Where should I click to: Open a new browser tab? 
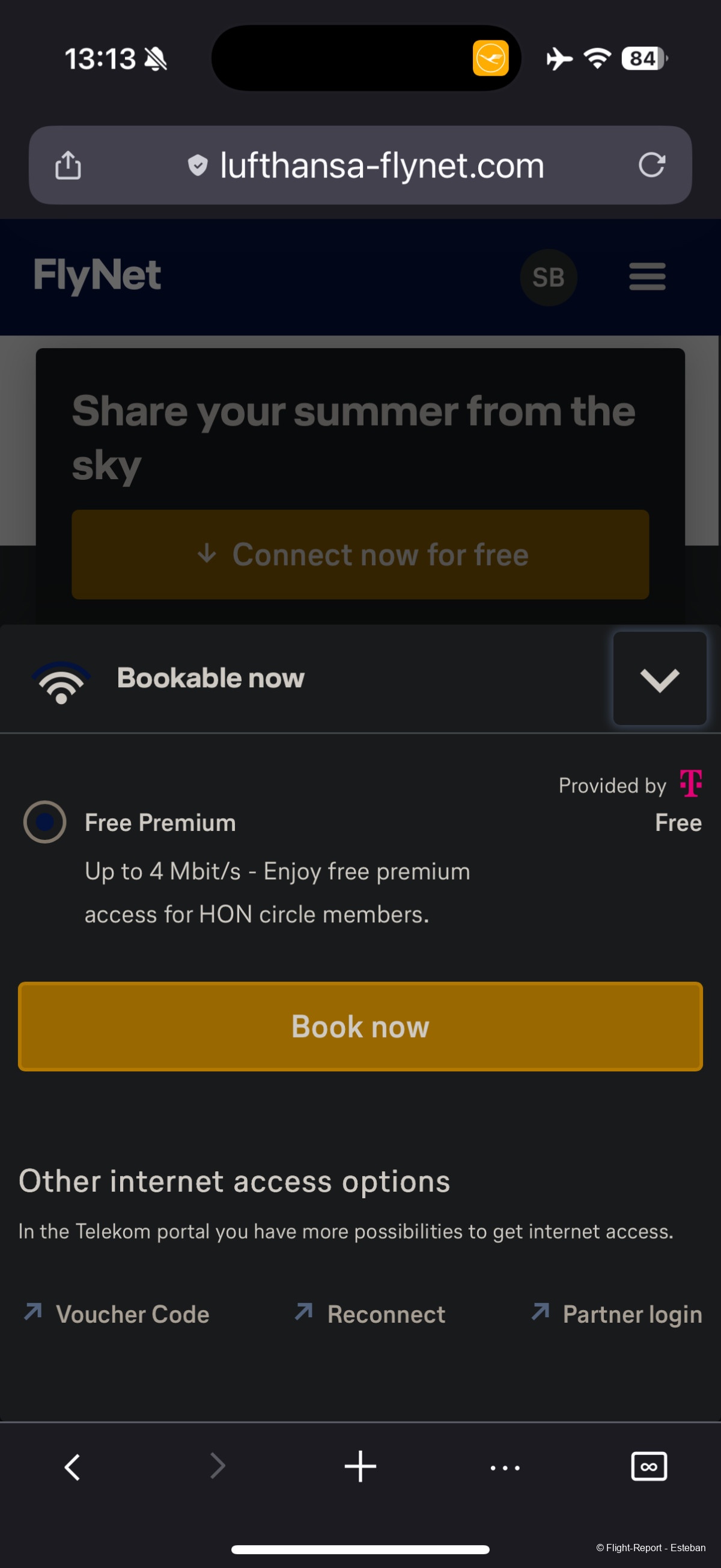[360, 1467]
